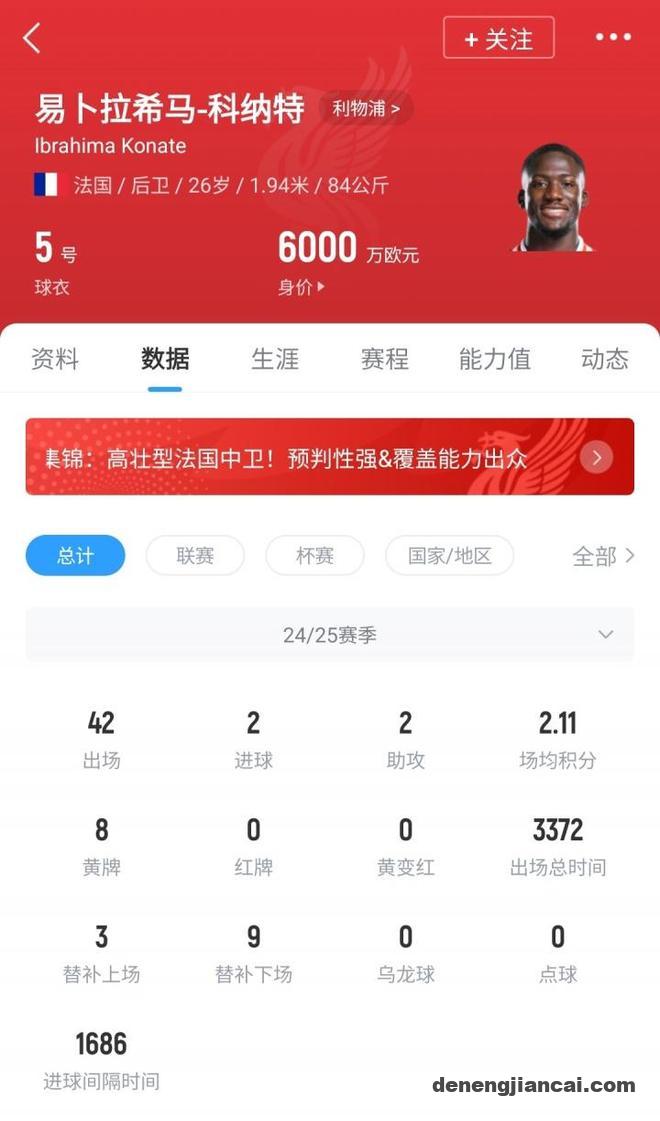Select the 杯赛 filter chip
This screenshot has height=1121, width=660.
coord(315,555)
